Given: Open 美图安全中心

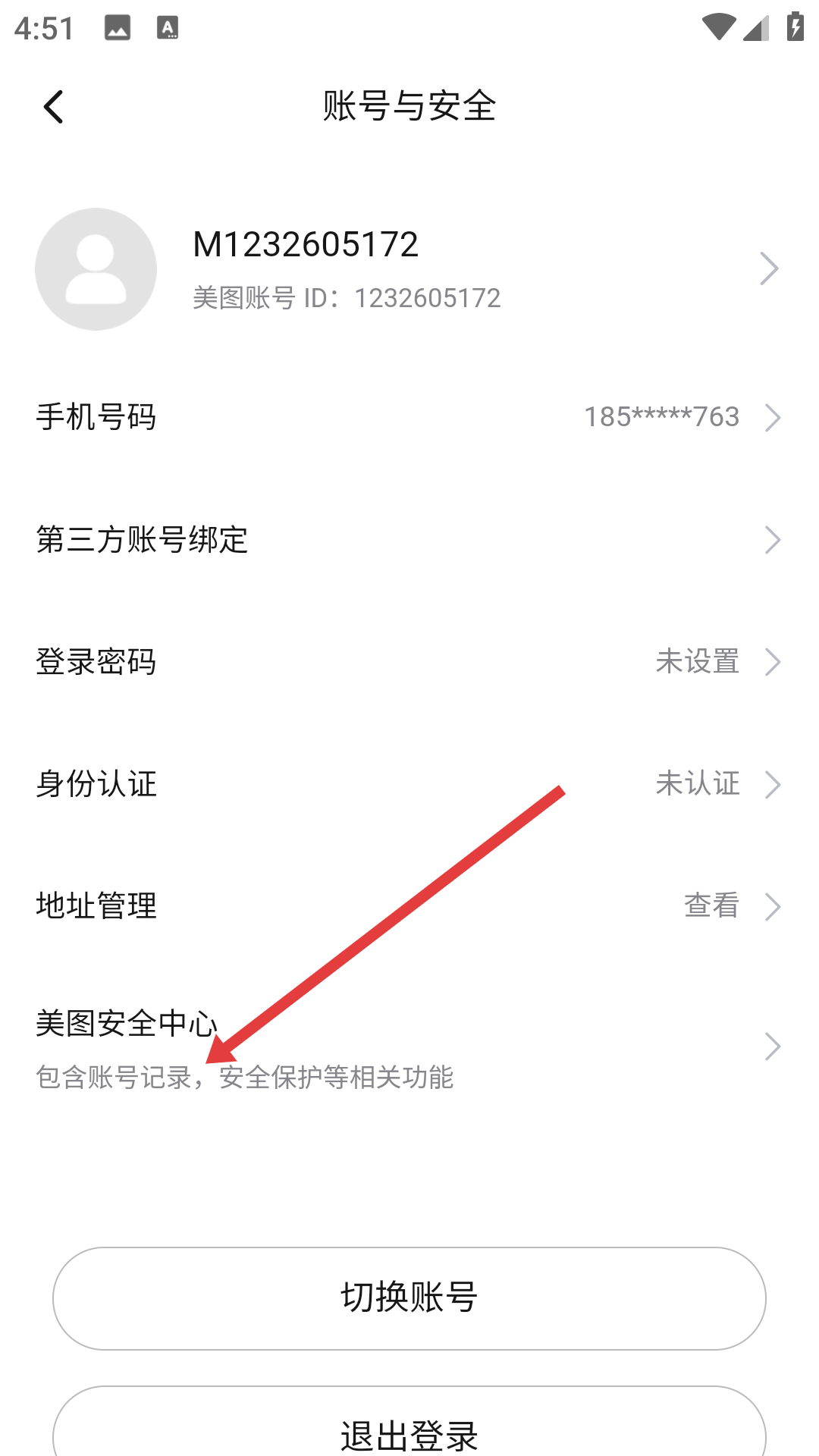Looking at the screenshot, I should click(x=409, y=1047).
